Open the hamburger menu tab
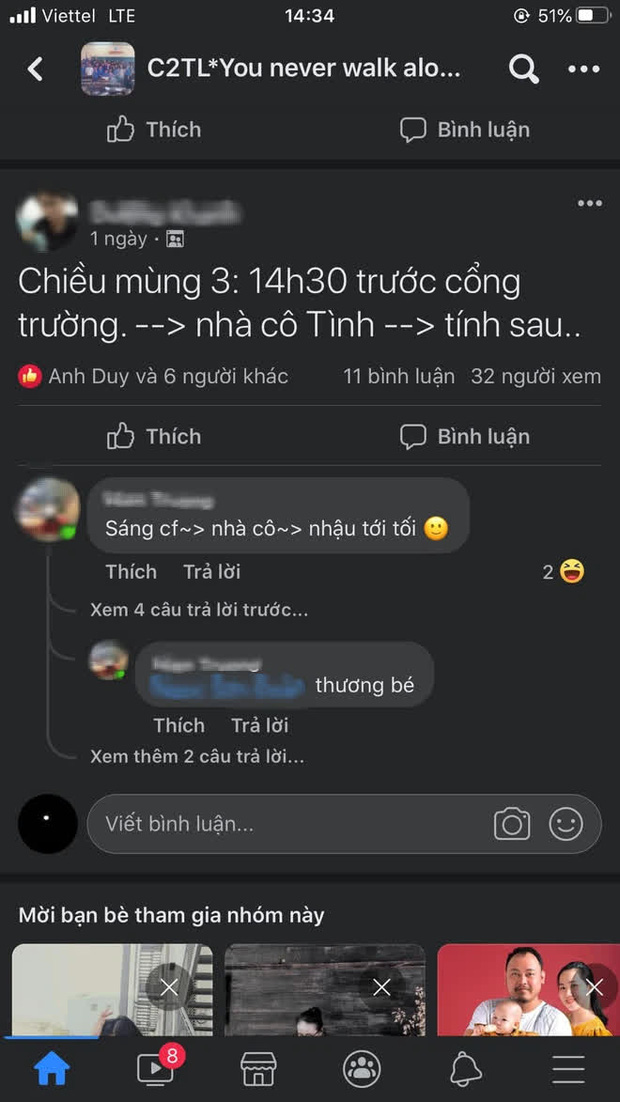Image resolution: width=620 pixels, height=1102 pixels. (568, 1068)
